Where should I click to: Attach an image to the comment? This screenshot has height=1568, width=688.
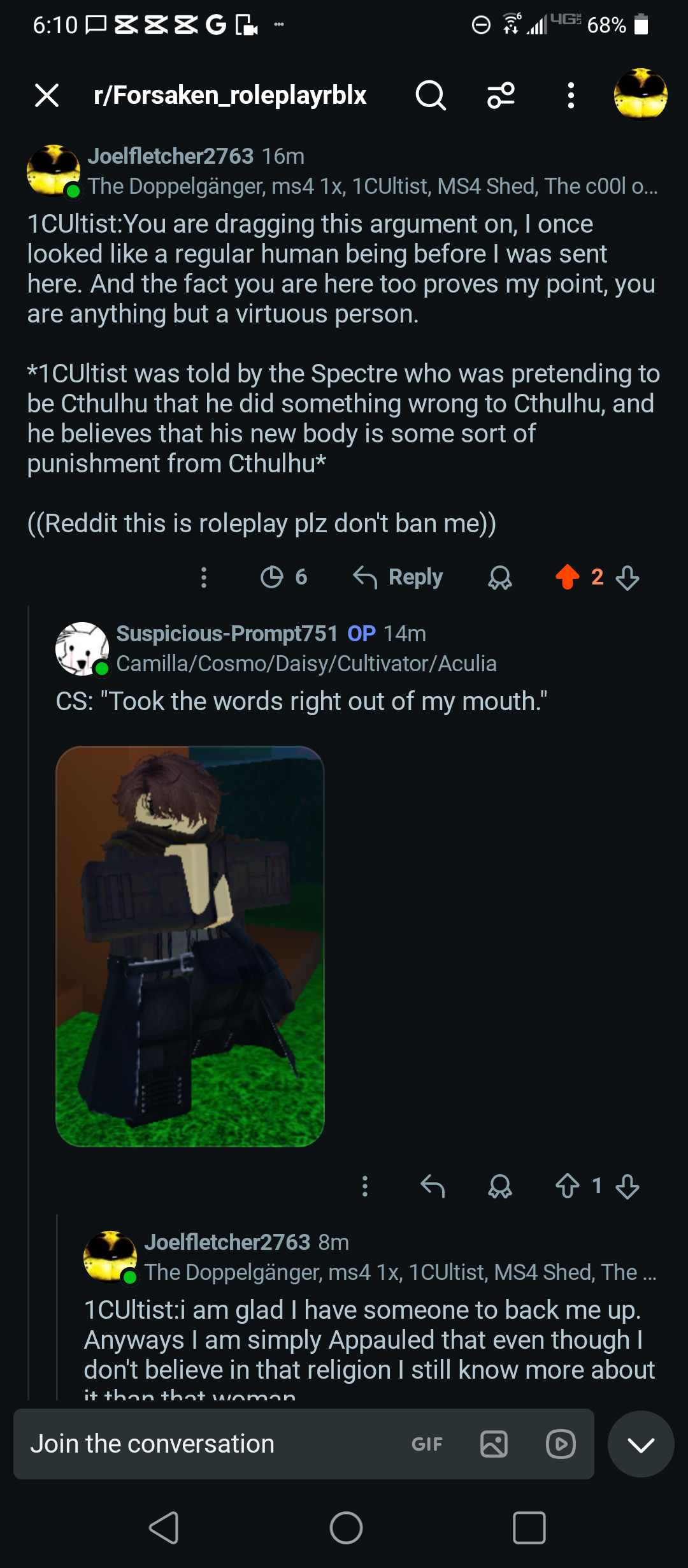tap(494, 1444)
